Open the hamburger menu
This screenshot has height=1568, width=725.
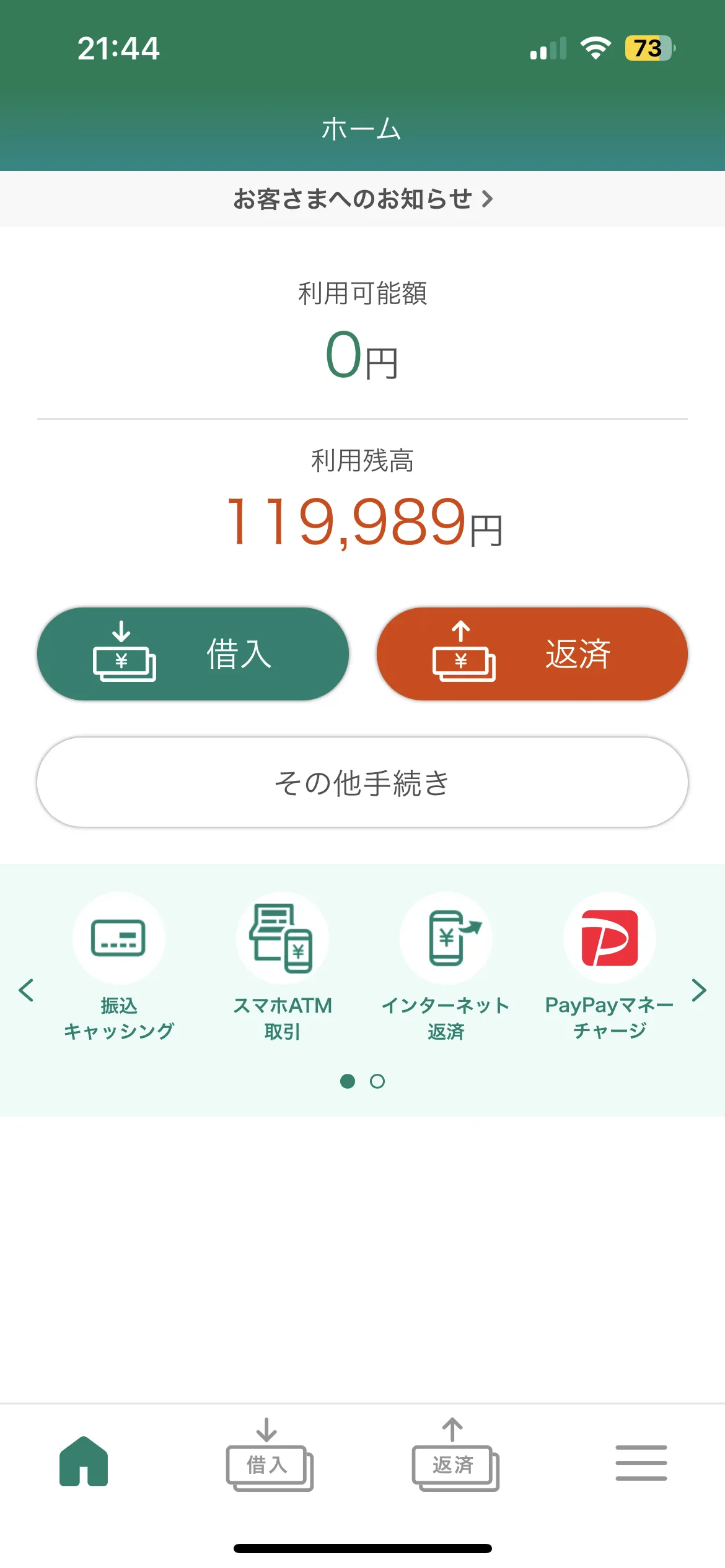pyautogui.click(x=641, y=1463)
